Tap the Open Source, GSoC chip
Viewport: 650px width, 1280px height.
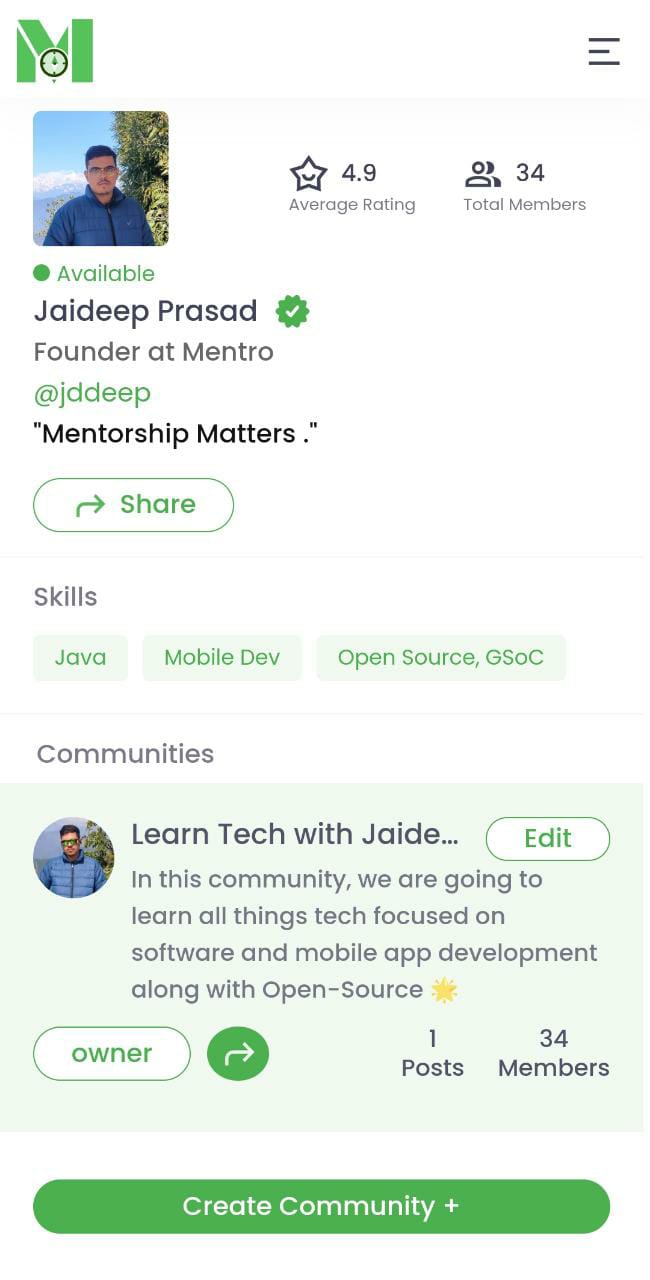click(x=440, y=658)
